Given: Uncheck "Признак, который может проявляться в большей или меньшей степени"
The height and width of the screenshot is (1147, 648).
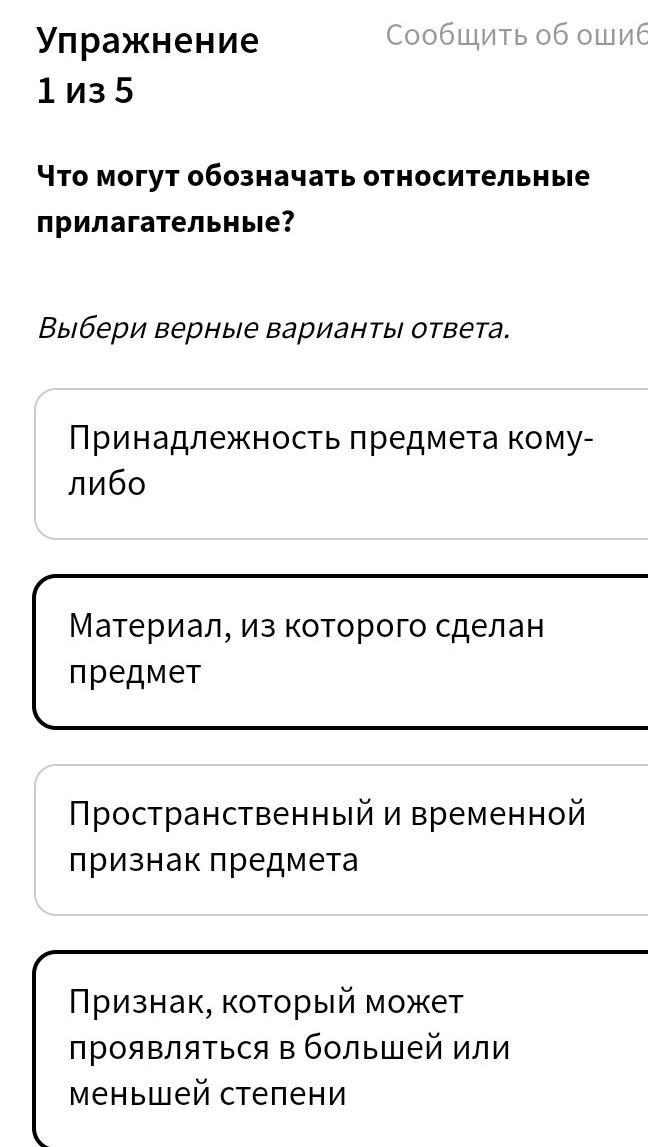Looking at the screenshot, I should (x=341, y=1048).
